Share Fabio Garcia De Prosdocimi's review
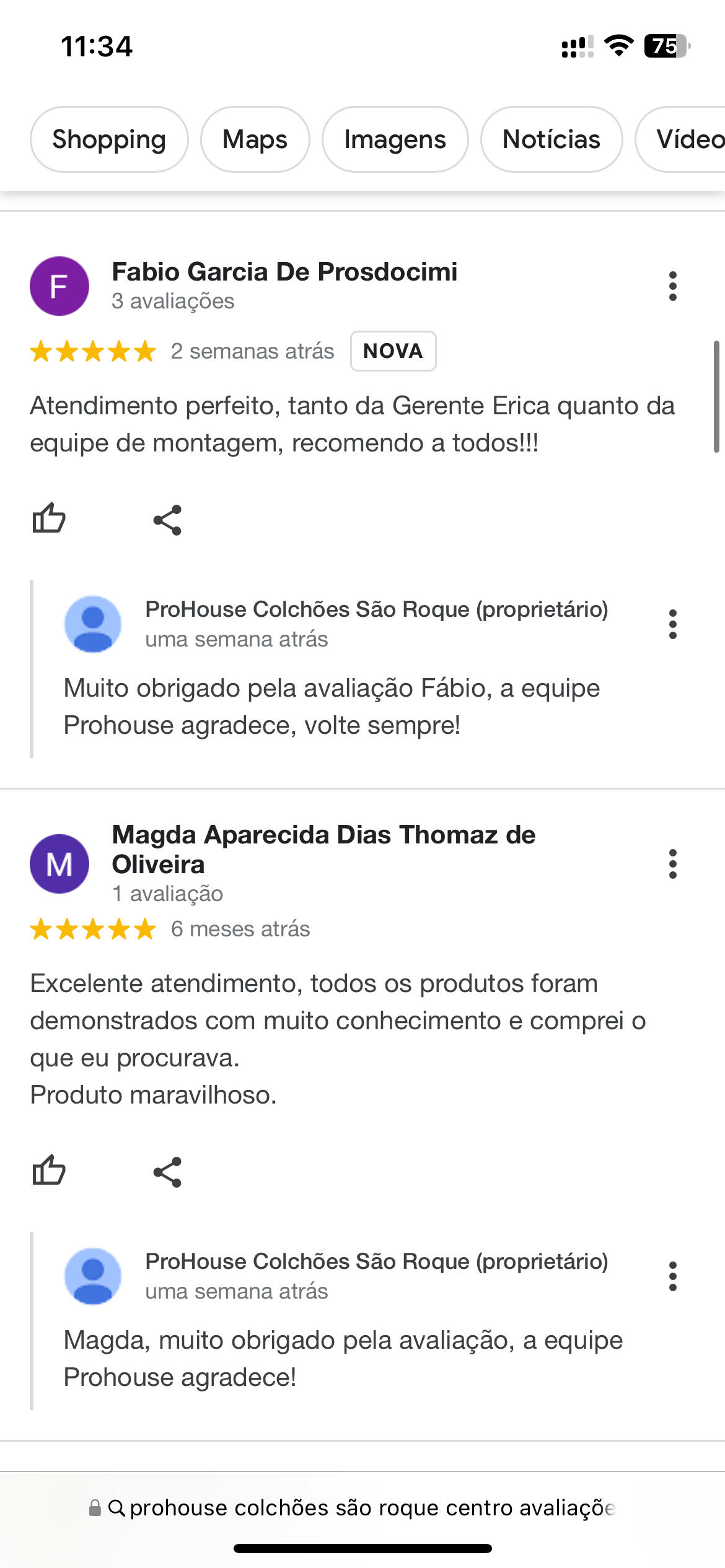 pos(167,520)
